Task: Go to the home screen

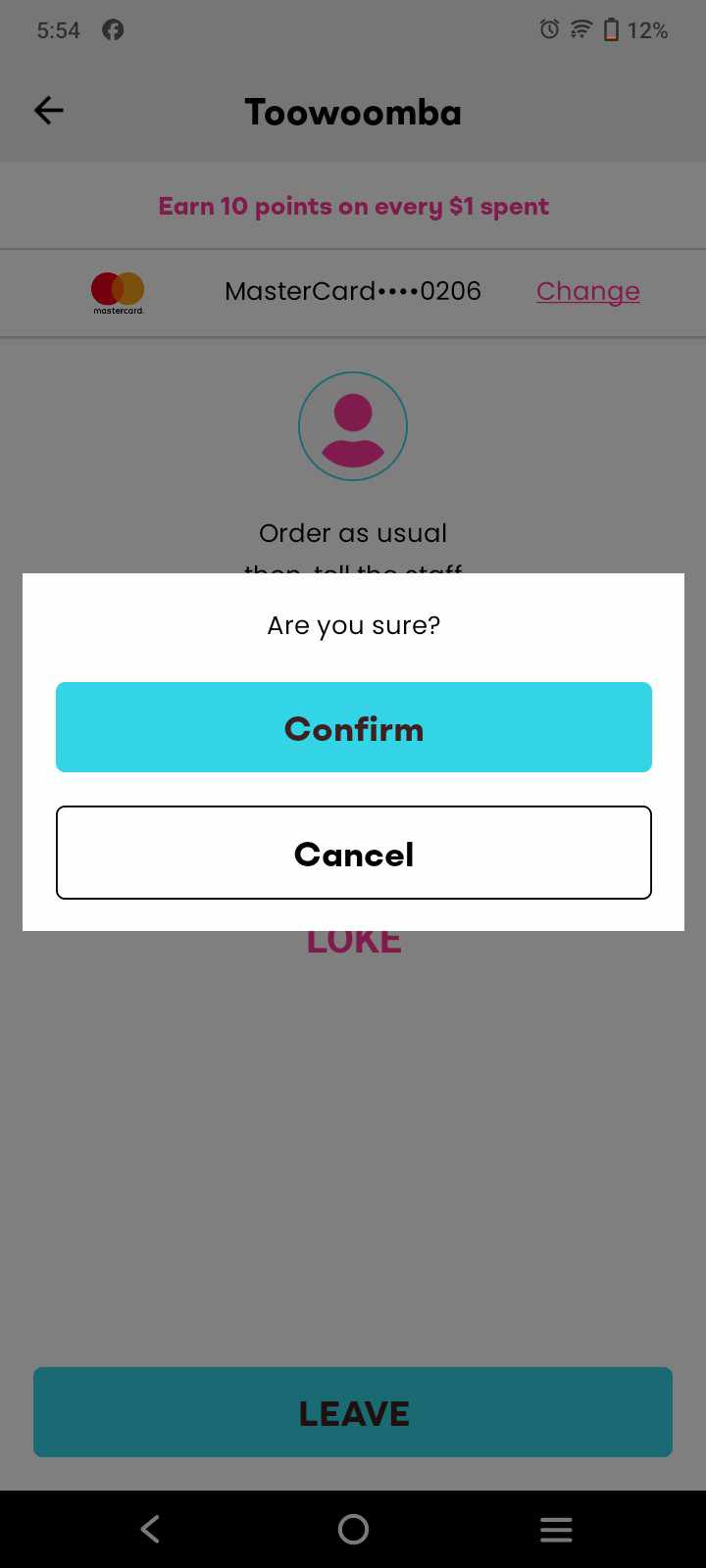Action: pos(353,1529)
